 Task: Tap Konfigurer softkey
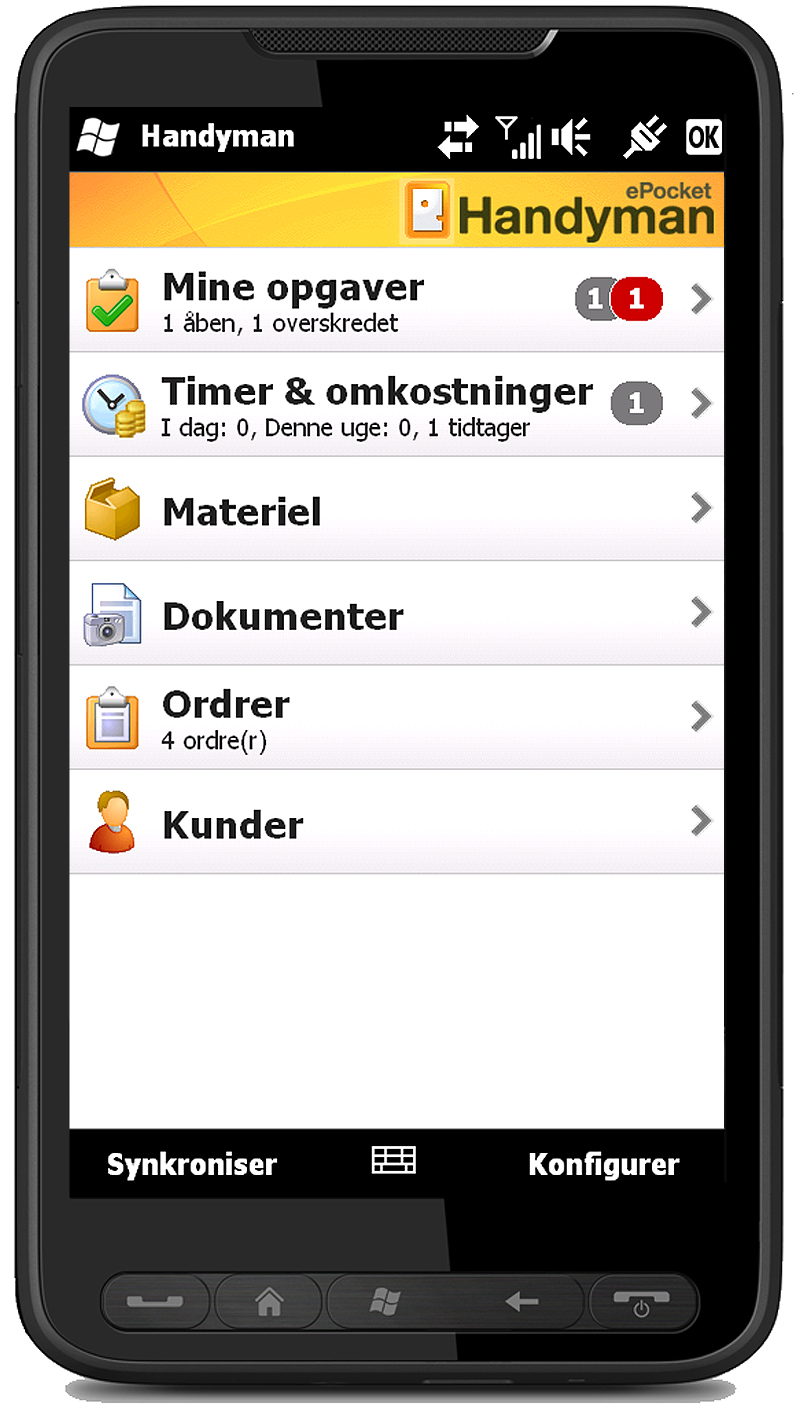603,1165
